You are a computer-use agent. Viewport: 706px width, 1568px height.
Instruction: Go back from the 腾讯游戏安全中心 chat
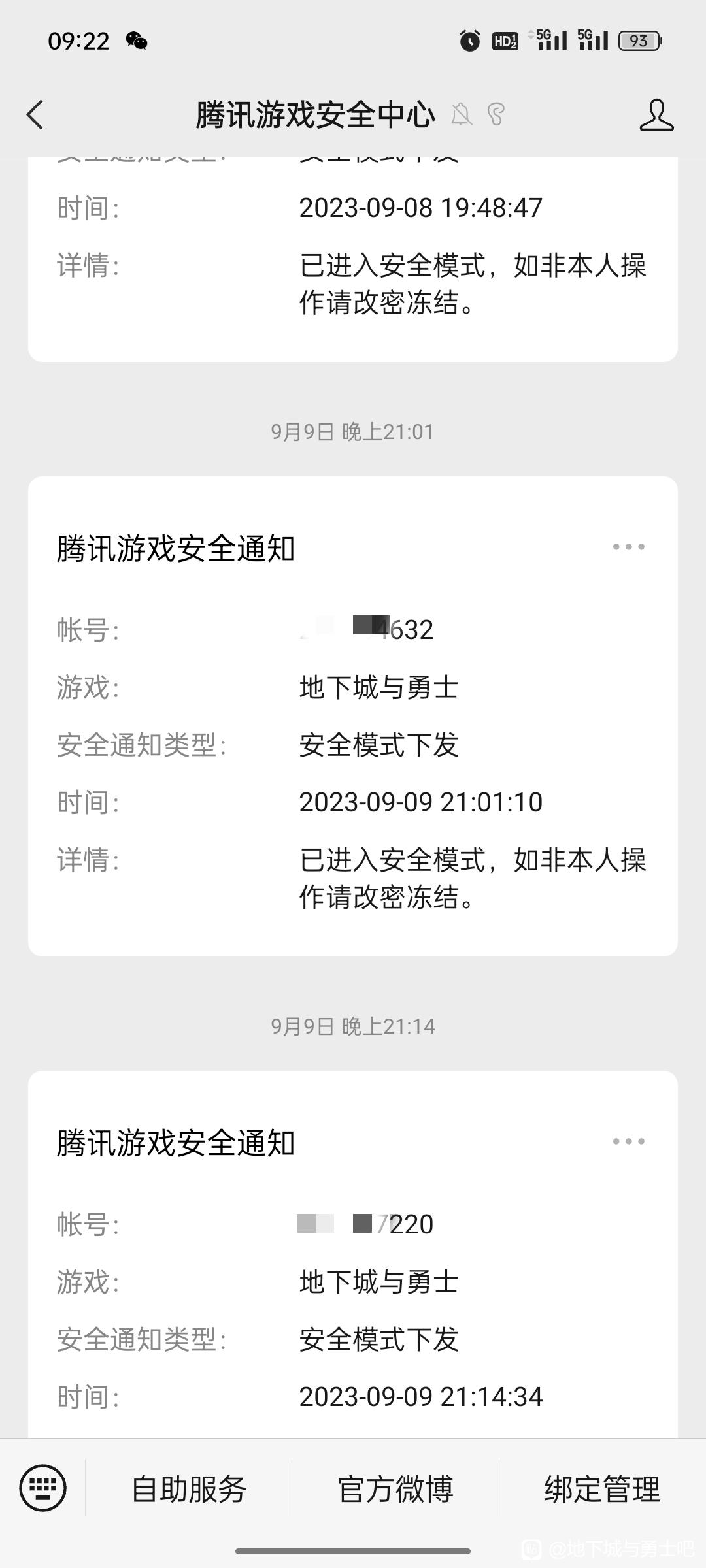[35, 115]
